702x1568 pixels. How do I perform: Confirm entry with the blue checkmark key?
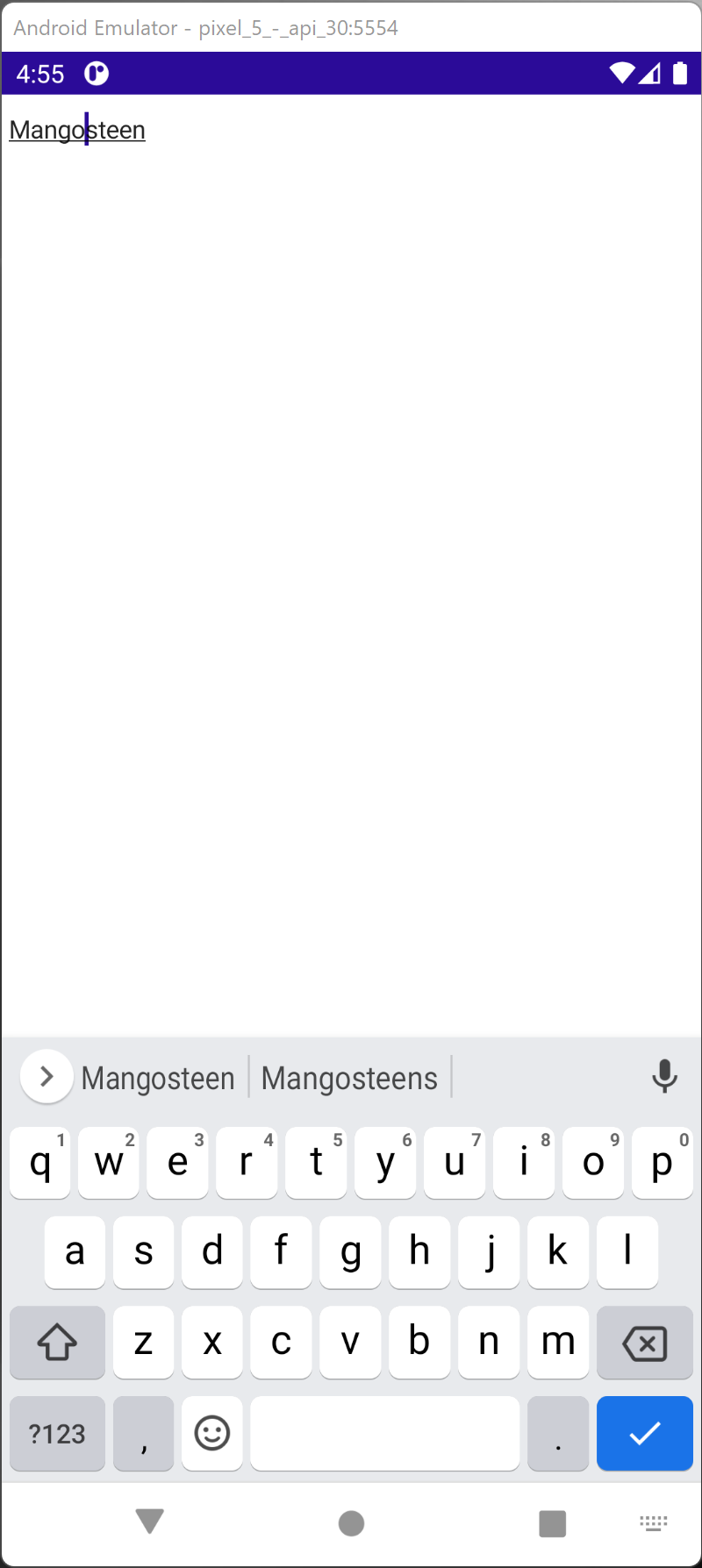click(645, 1433)
